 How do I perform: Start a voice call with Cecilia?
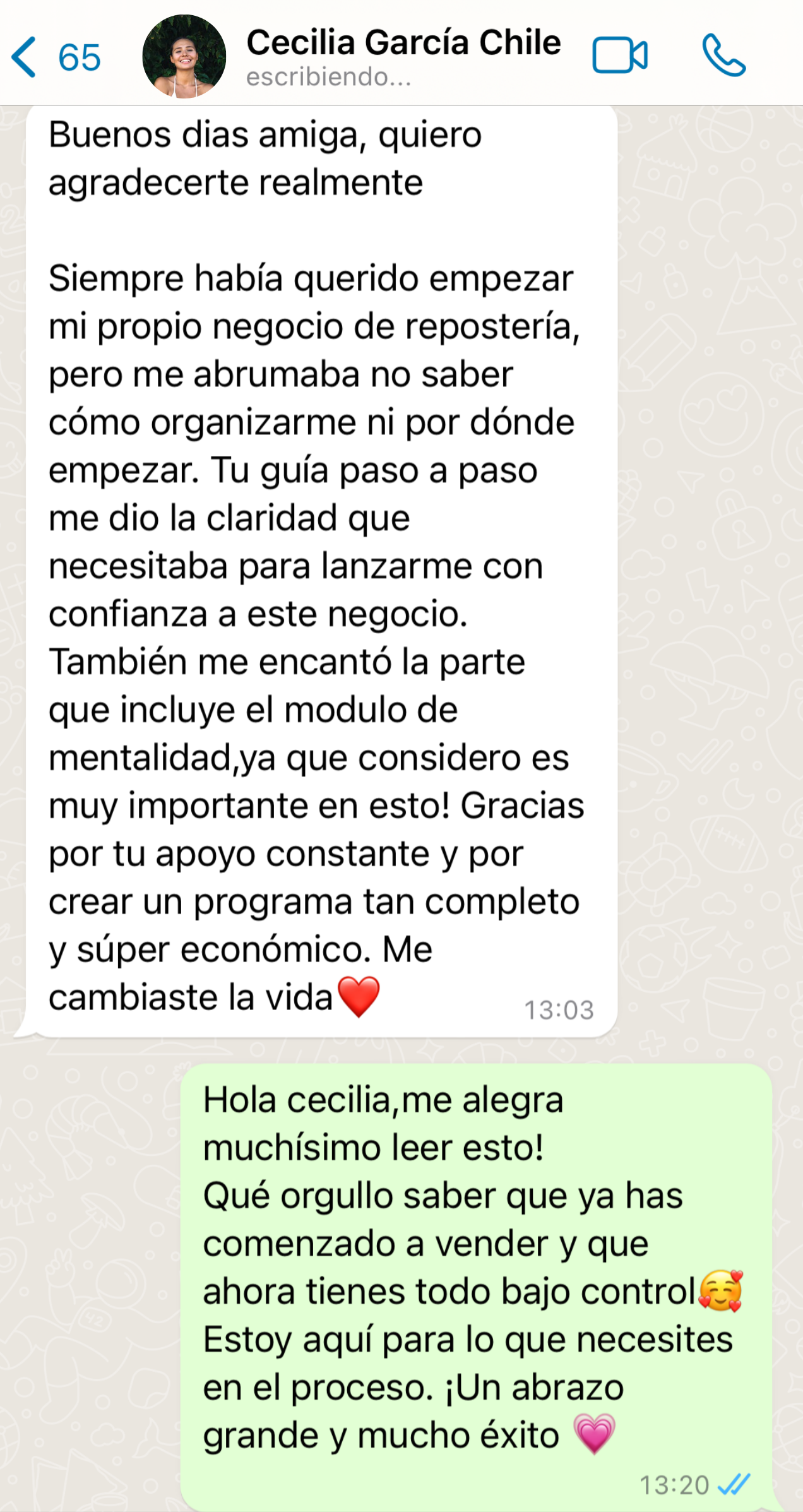coord(723,56)
